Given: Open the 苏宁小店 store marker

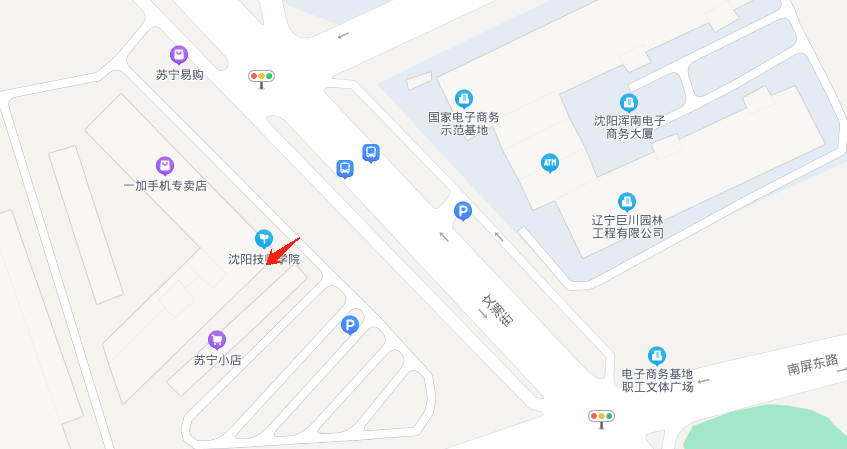Looking at the screenshot, I should pos(217,340).
